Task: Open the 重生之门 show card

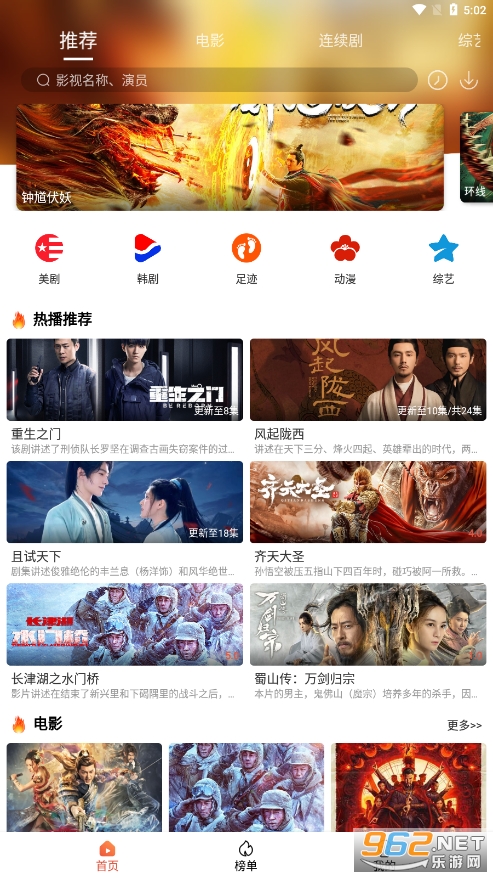Action: 125,396
